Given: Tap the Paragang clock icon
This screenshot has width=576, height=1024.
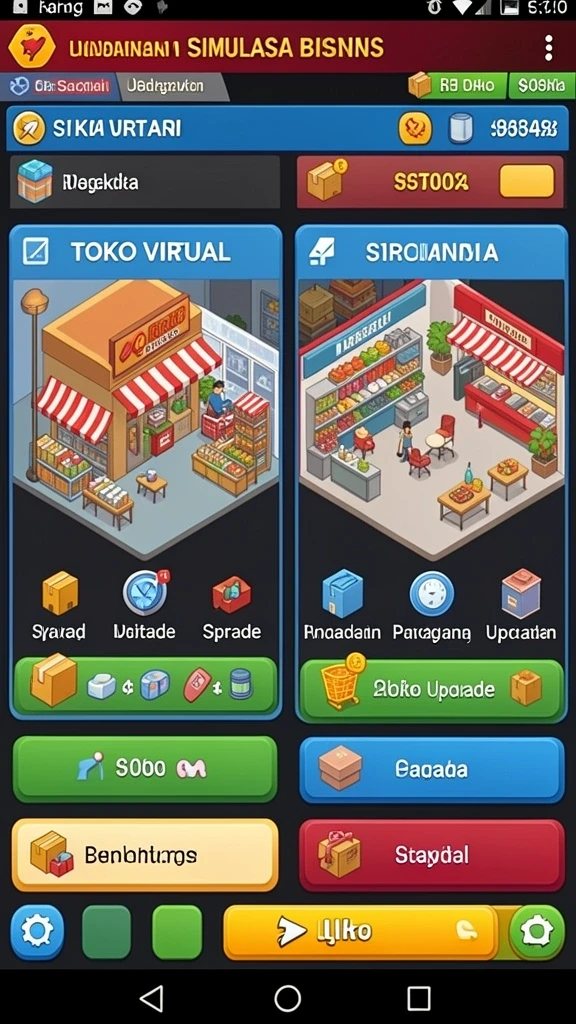Looking at the screenshot, I should coord(431,593).
